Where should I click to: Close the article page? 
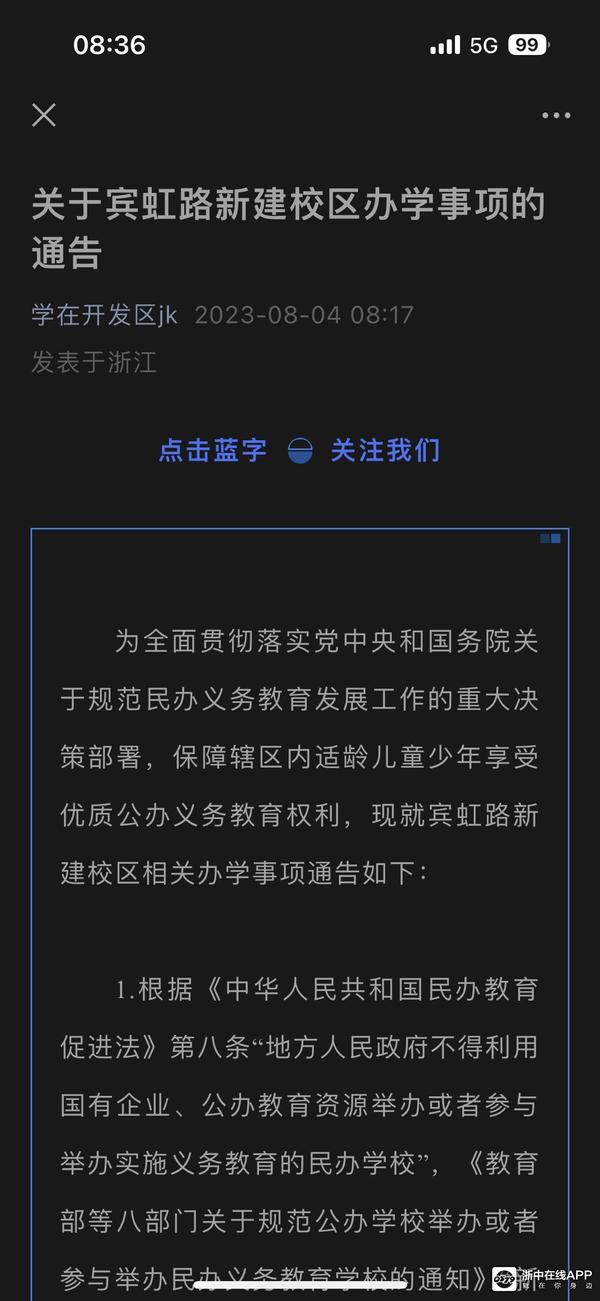44,115
